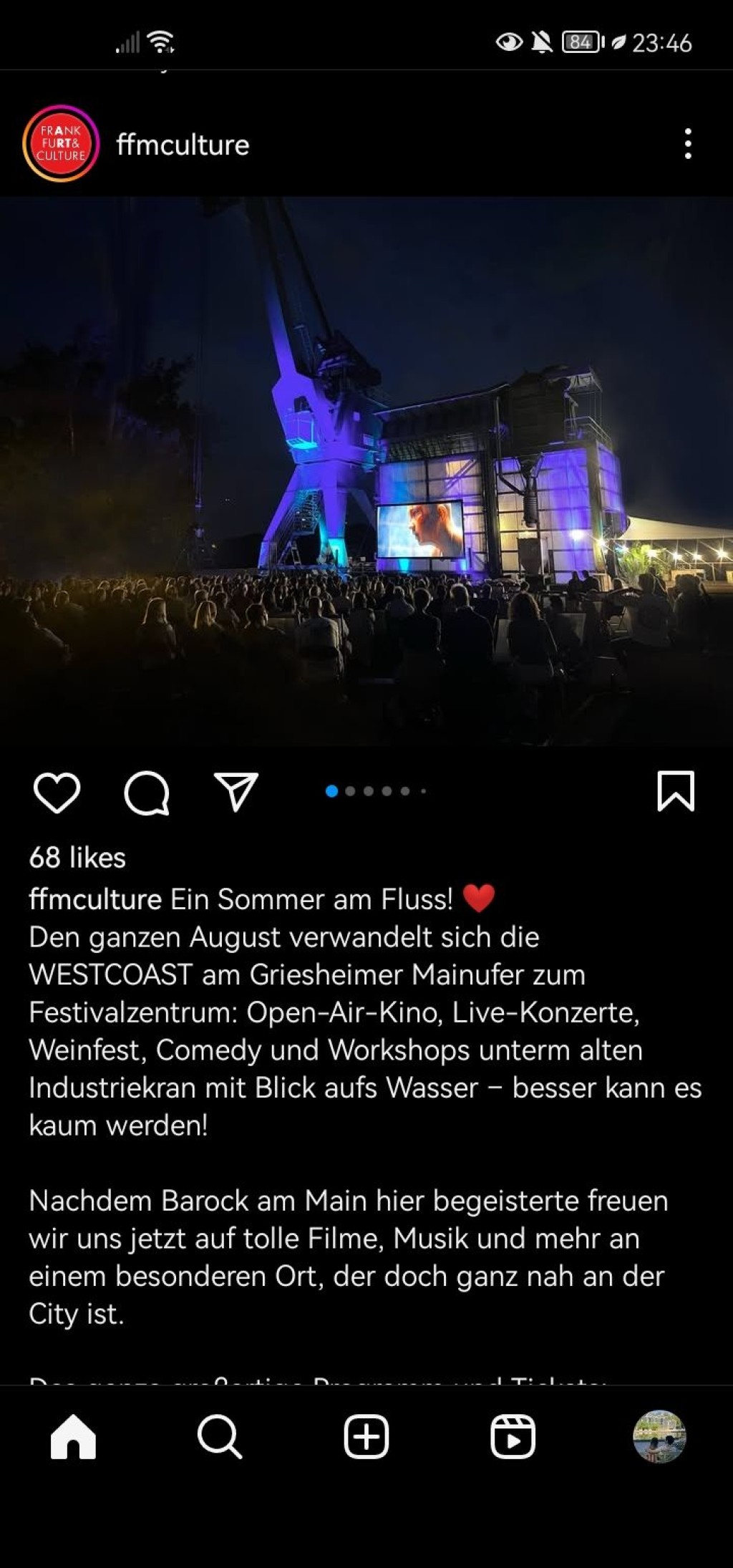Go to the Home tab

pos(73,1436)
